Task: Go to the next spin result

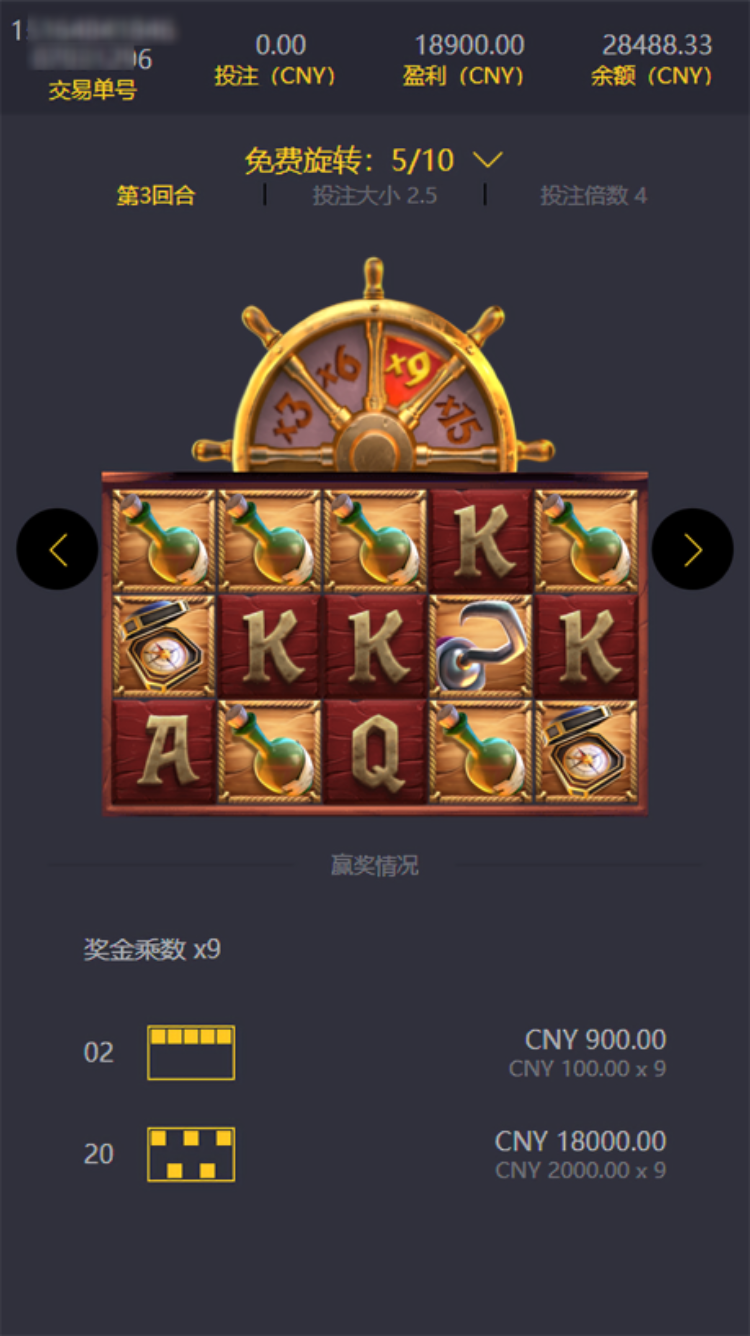Action: coord(692,549)
